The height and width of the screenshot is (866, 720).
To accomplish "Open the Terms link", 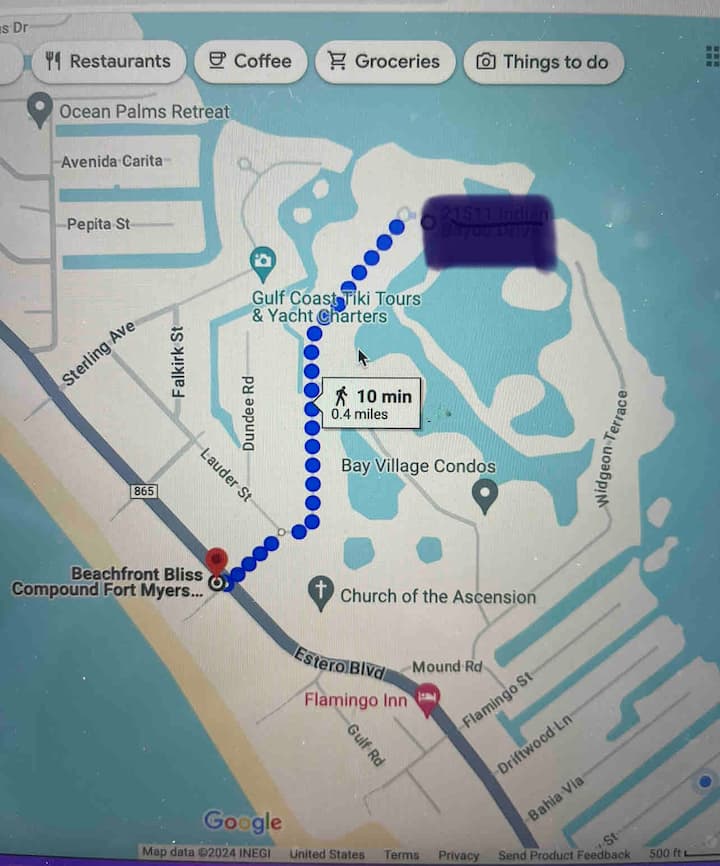I will coord(401,855).
